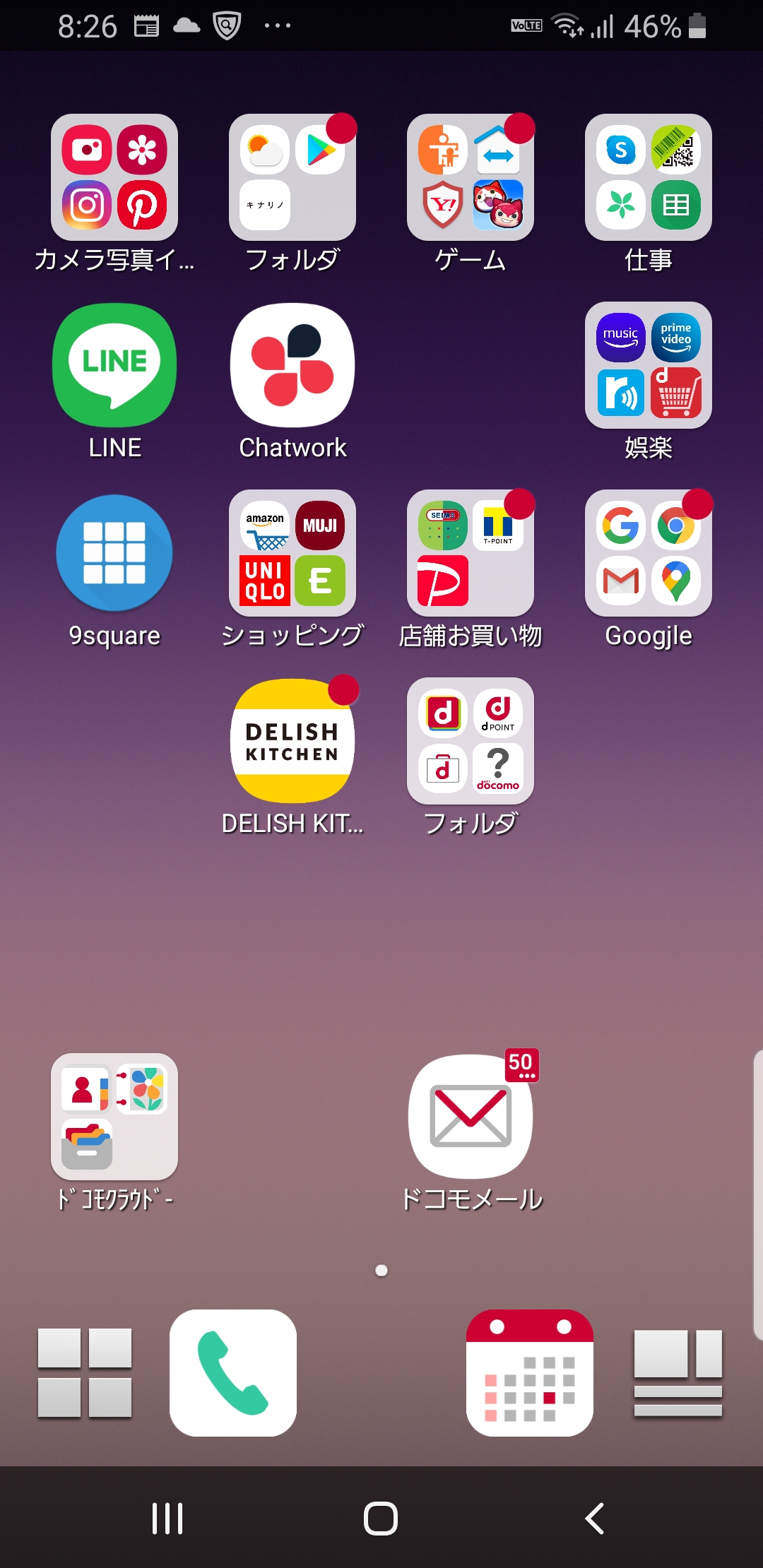Screen dimensions: 763x1568
Task: Open the phone dialer in the dock
Action: tap(233, 1373)
